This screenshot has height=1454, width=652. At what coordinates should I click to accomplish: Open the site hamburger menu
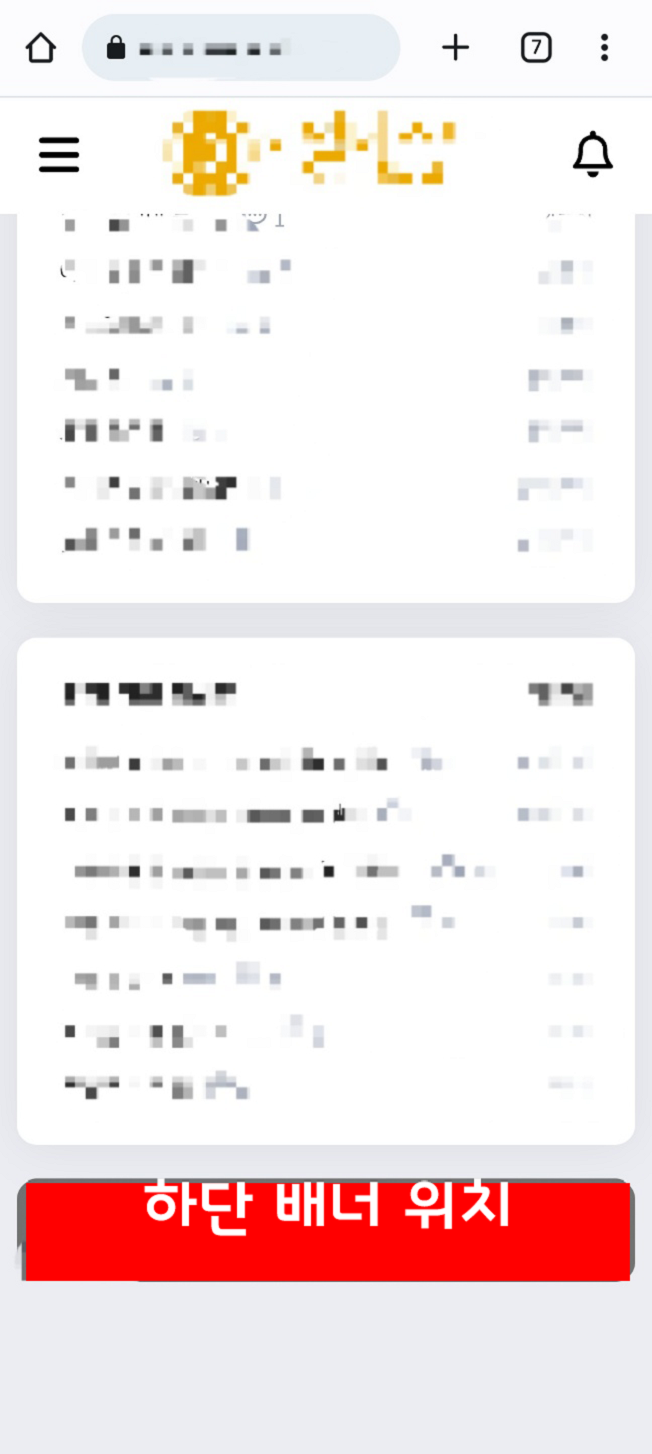click(59, 155)
